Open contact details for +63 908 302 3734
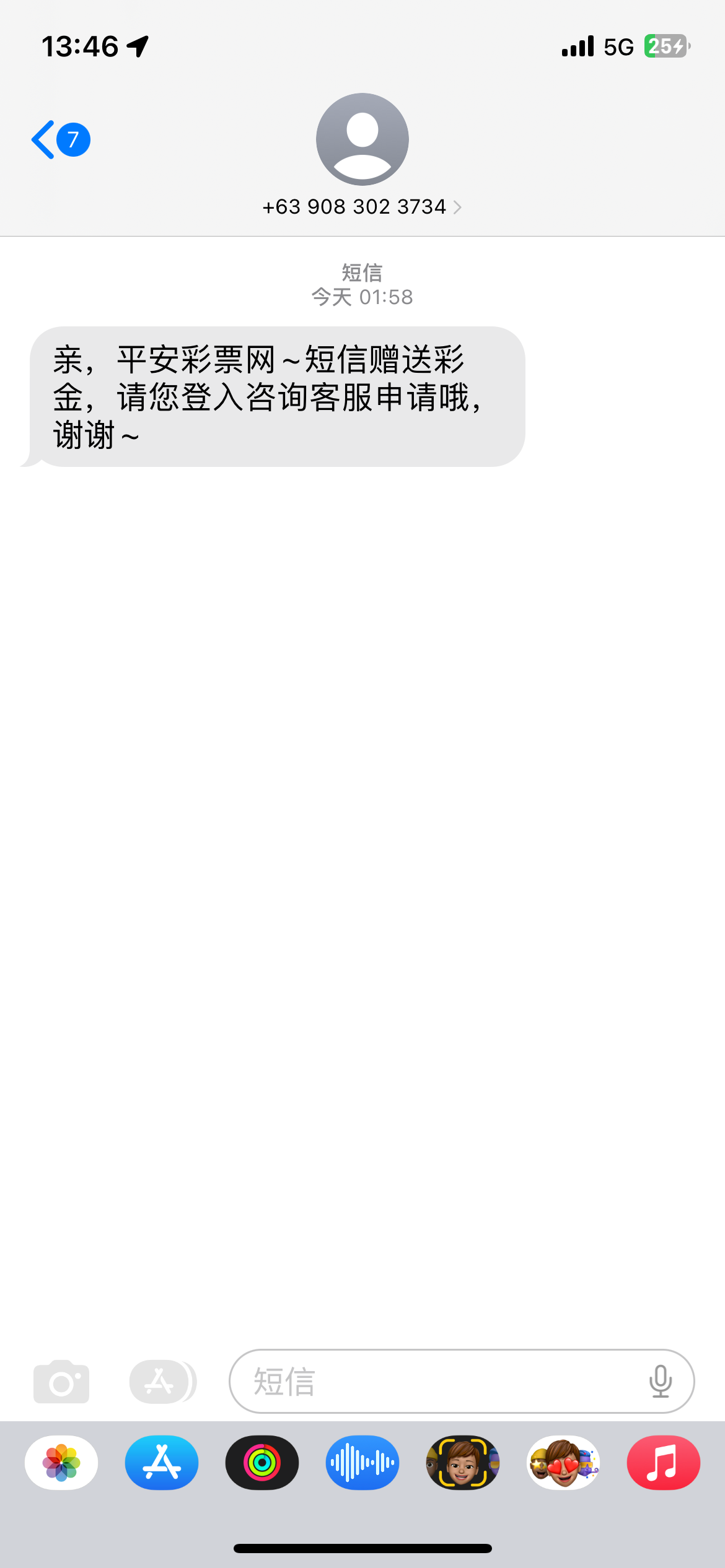The height and width of the screenshot is (1568, 725). 362,206
